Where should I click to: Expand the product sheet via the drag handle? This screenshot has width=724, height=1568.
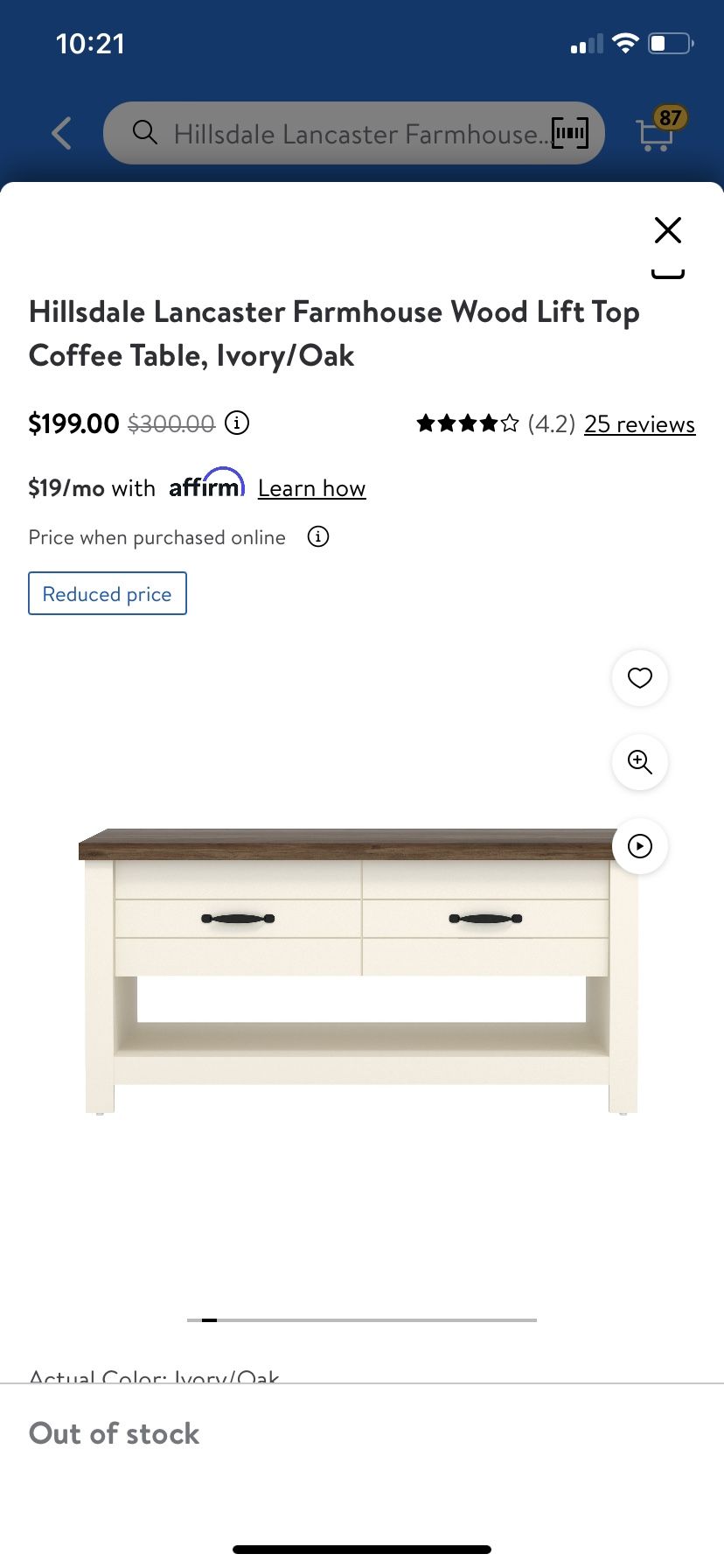pyautogui.click(x=667, y=273)
